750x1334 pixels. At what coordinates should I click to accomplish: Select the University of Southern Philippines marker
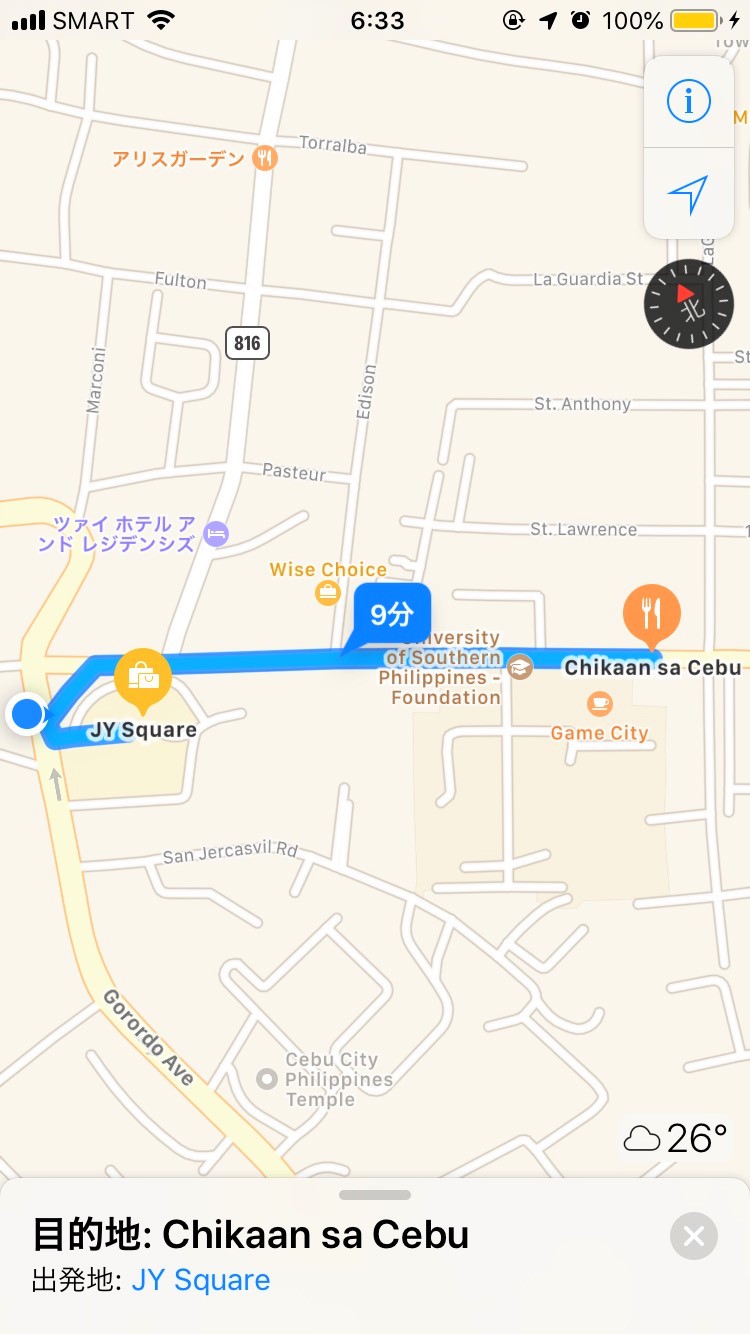pyautogui.click(x=520, y=668)
